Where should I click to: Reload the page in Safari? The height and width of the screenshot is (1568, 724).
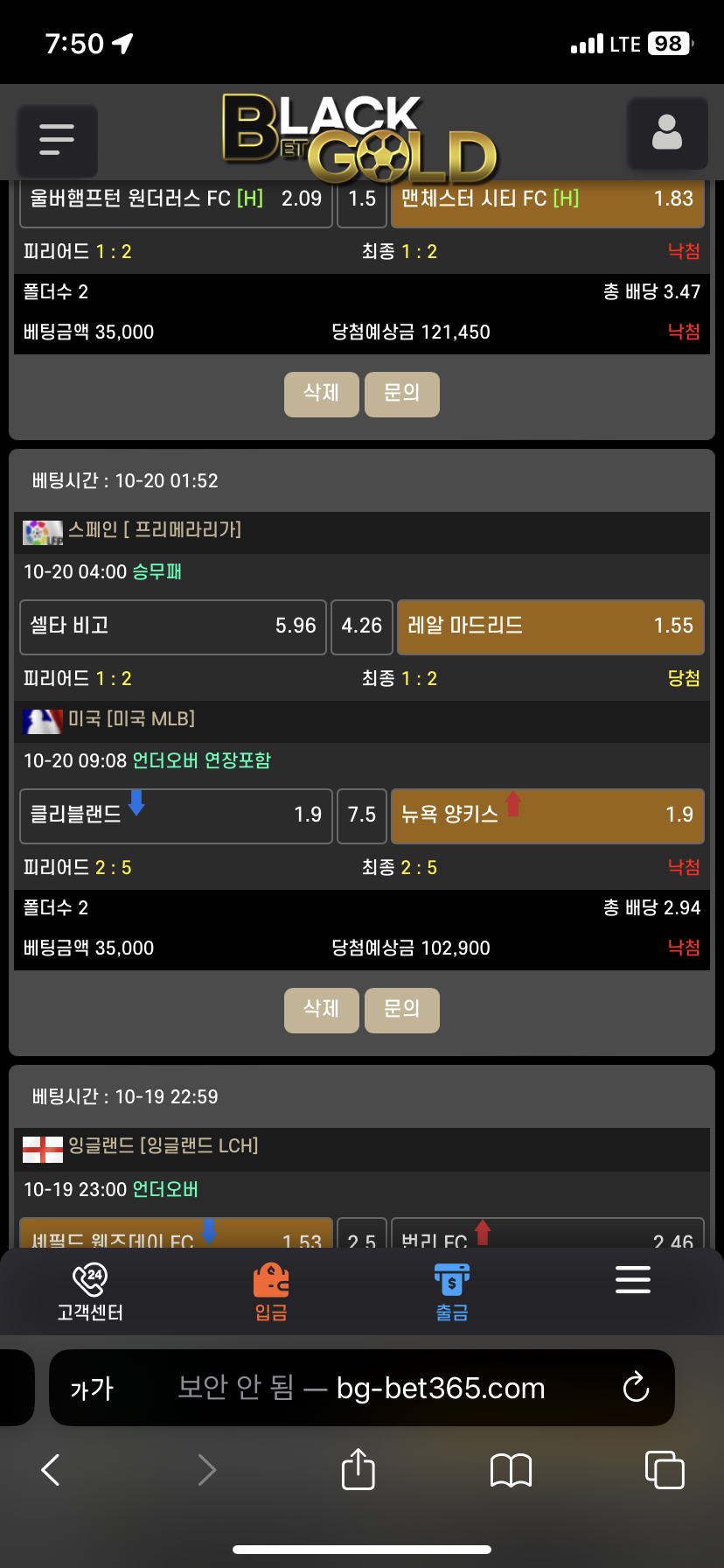636,1388
